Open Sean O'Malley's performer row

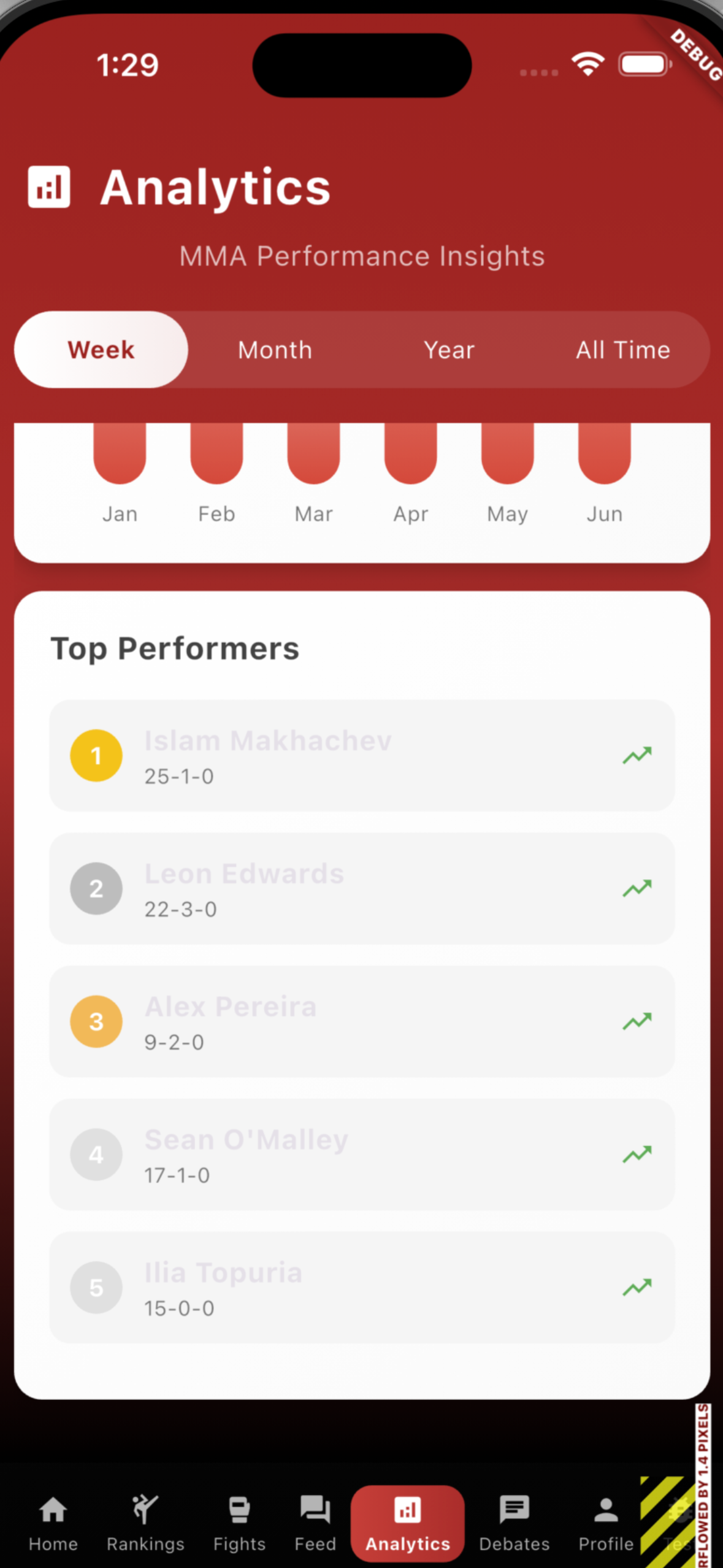[x=362, y=1155]
